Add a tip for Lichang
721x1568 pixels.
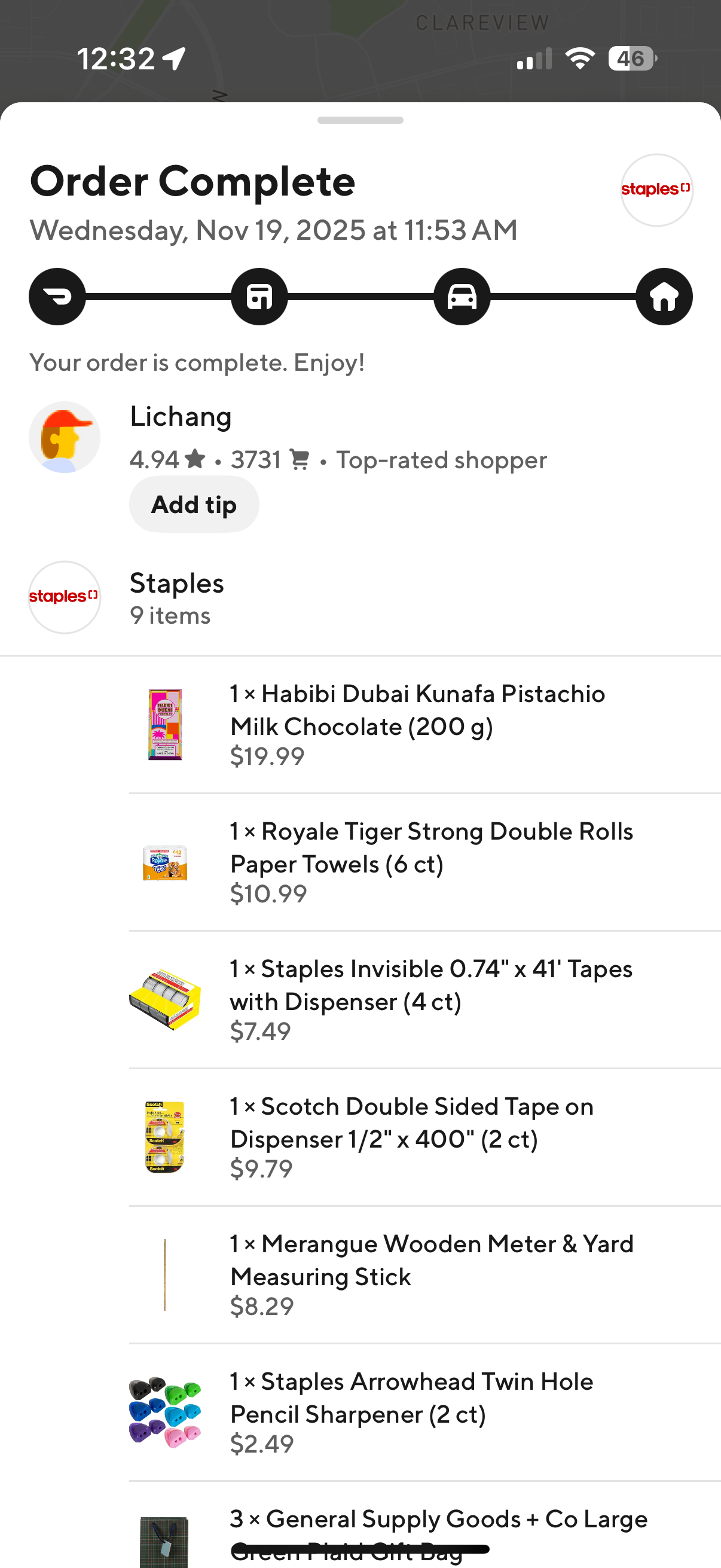pyautogui.click(x=194, y=504)
